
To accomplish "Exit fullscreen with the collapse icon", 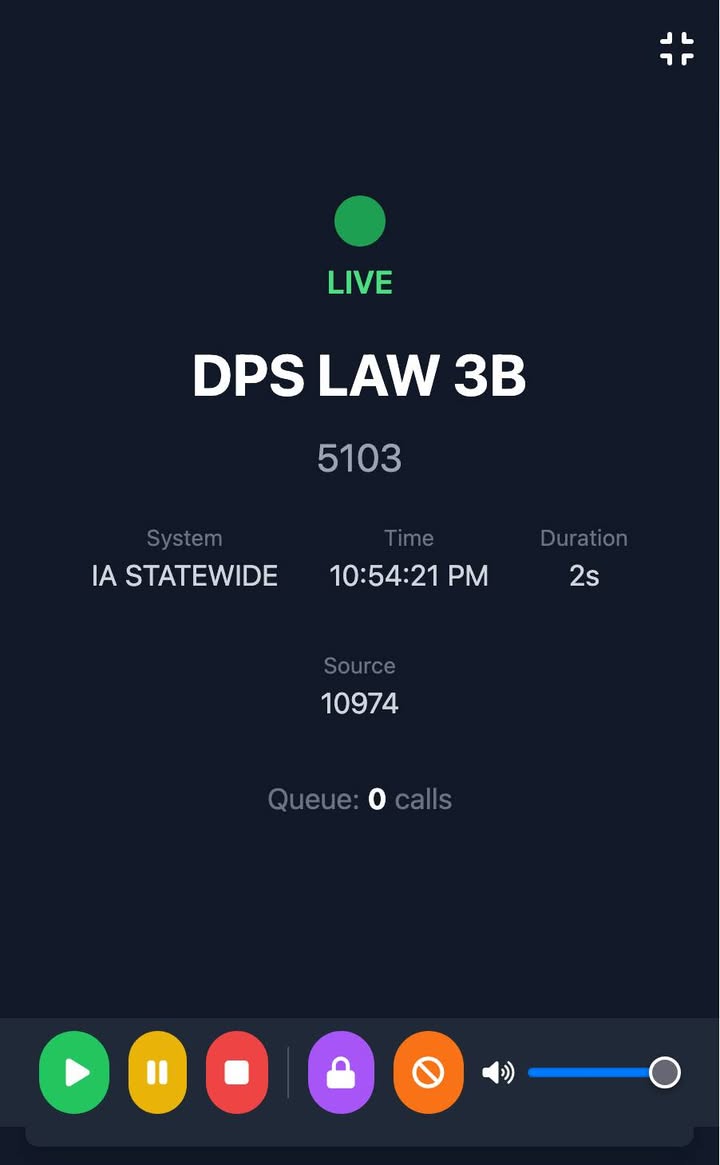I will point(677,48).
